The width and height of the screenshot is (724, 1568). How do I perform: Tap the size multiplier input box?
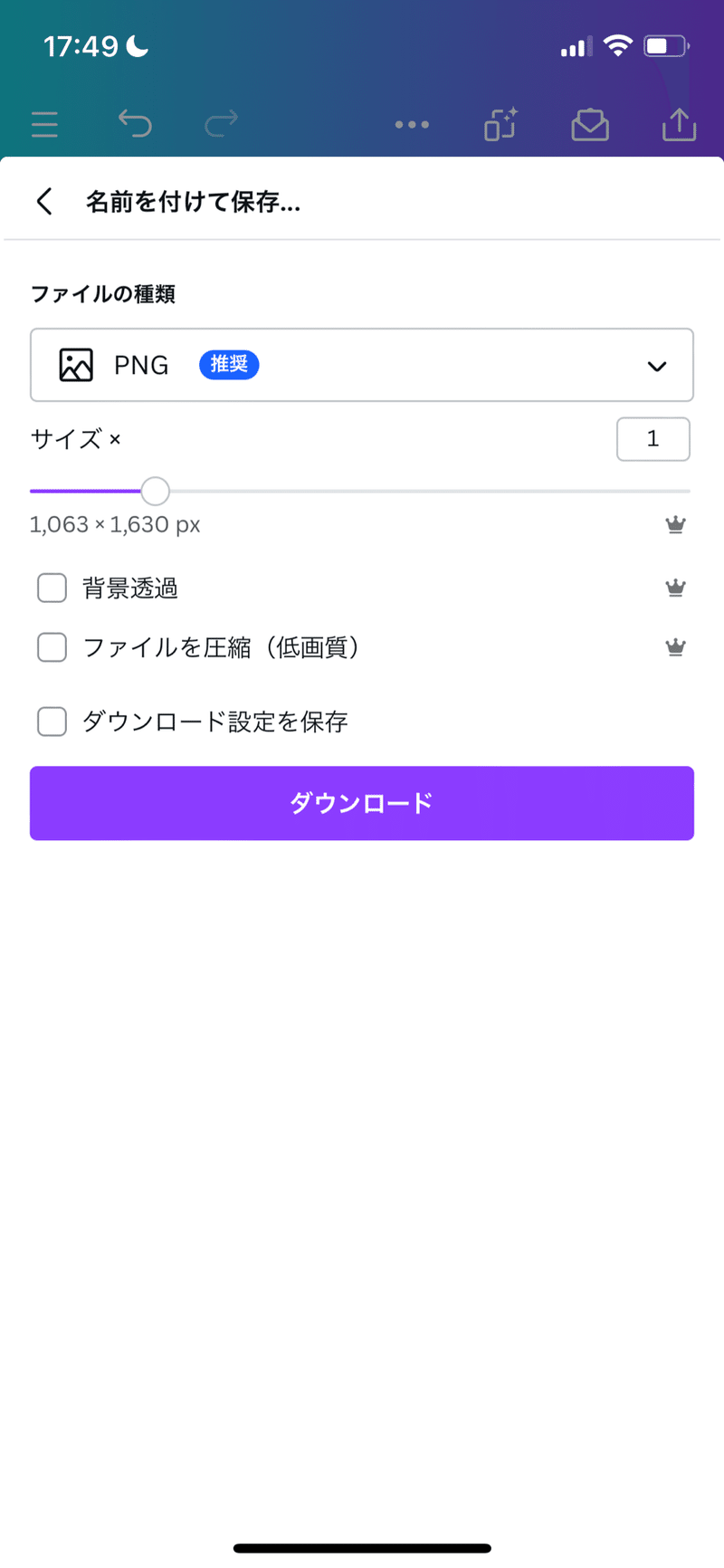[653, 439]
